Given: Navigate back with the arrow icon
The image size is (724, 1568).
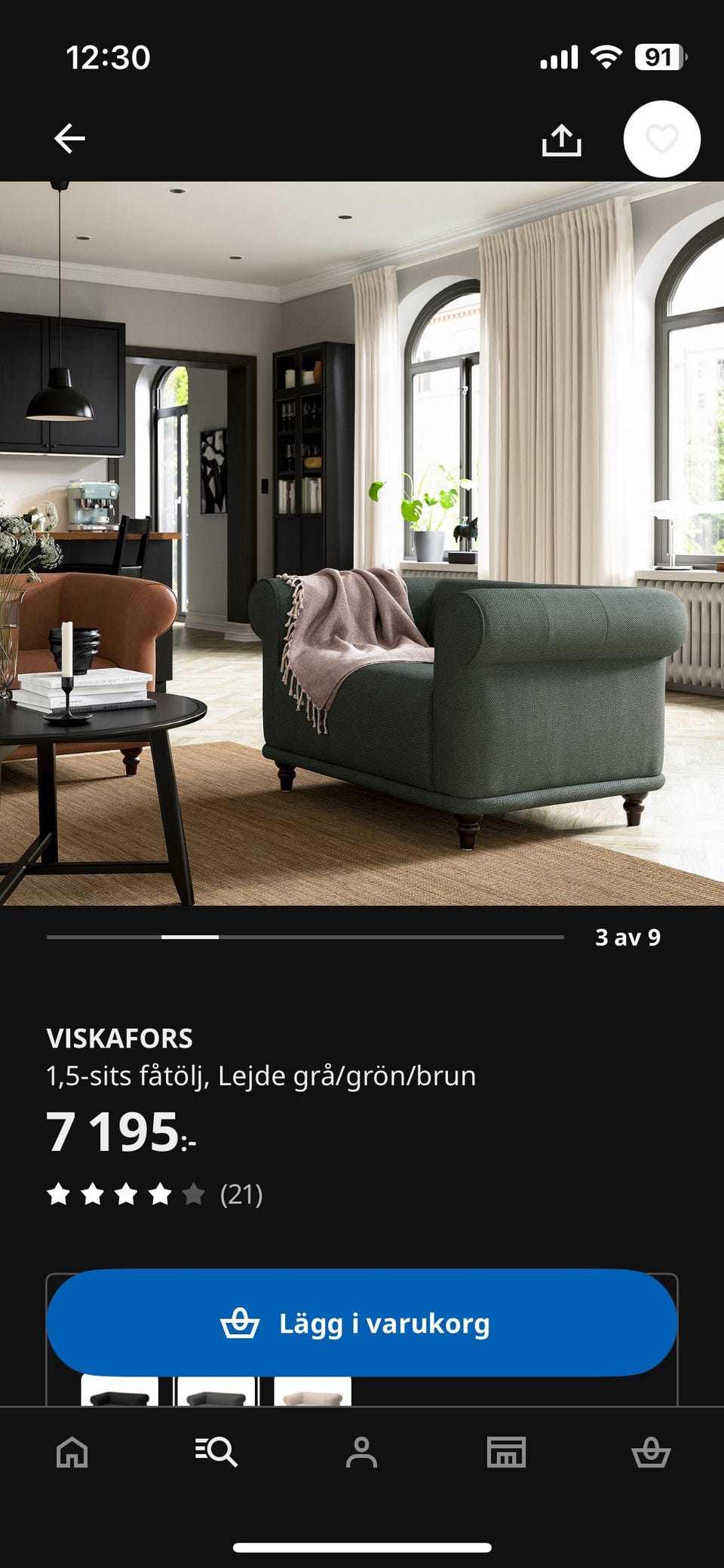Looking at the screenshot, I should pos(69,137).
